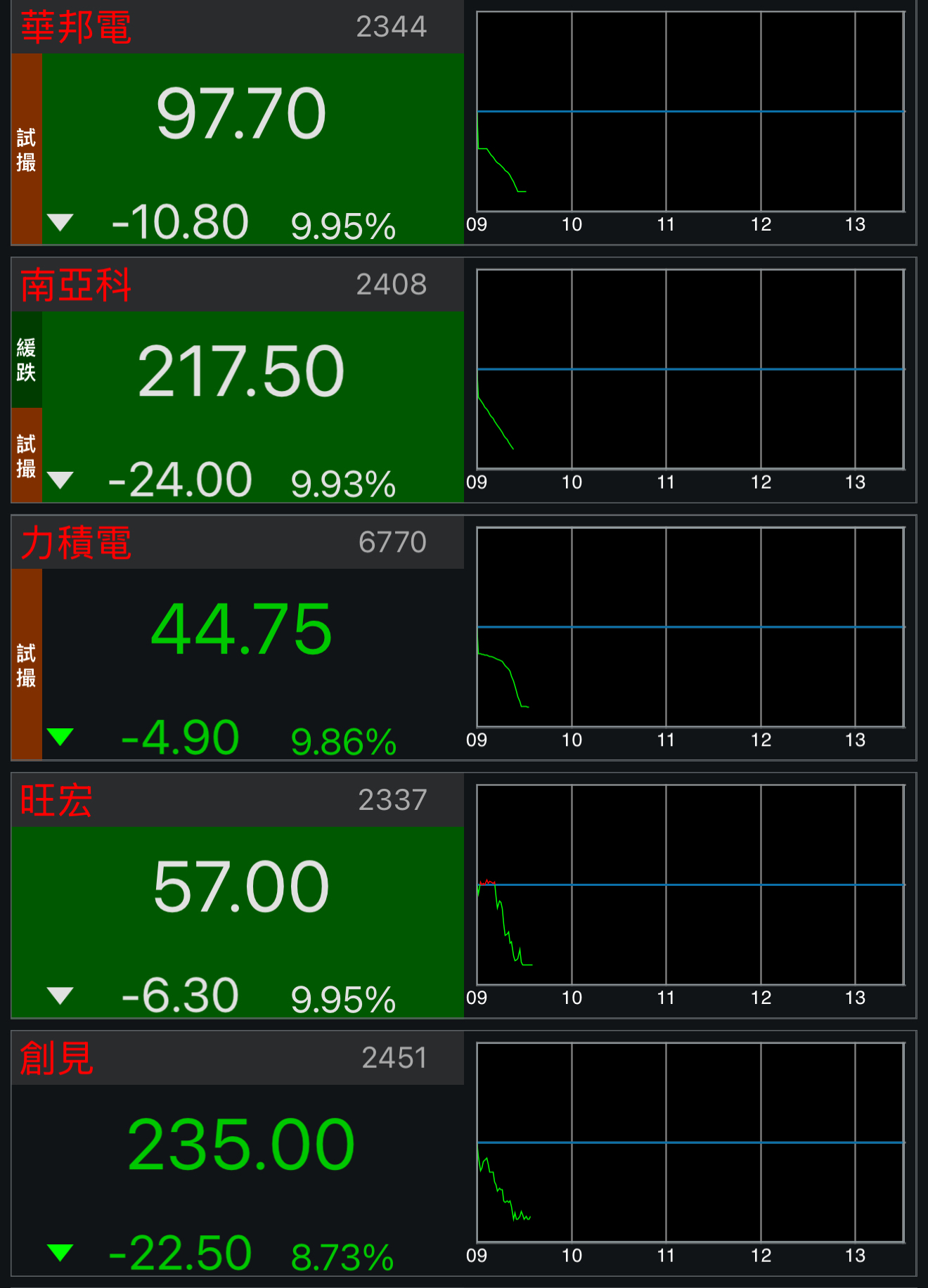Select the 力積電 6770 stock row
Screen dimensions: 928x1288
[x=239, y=640]
